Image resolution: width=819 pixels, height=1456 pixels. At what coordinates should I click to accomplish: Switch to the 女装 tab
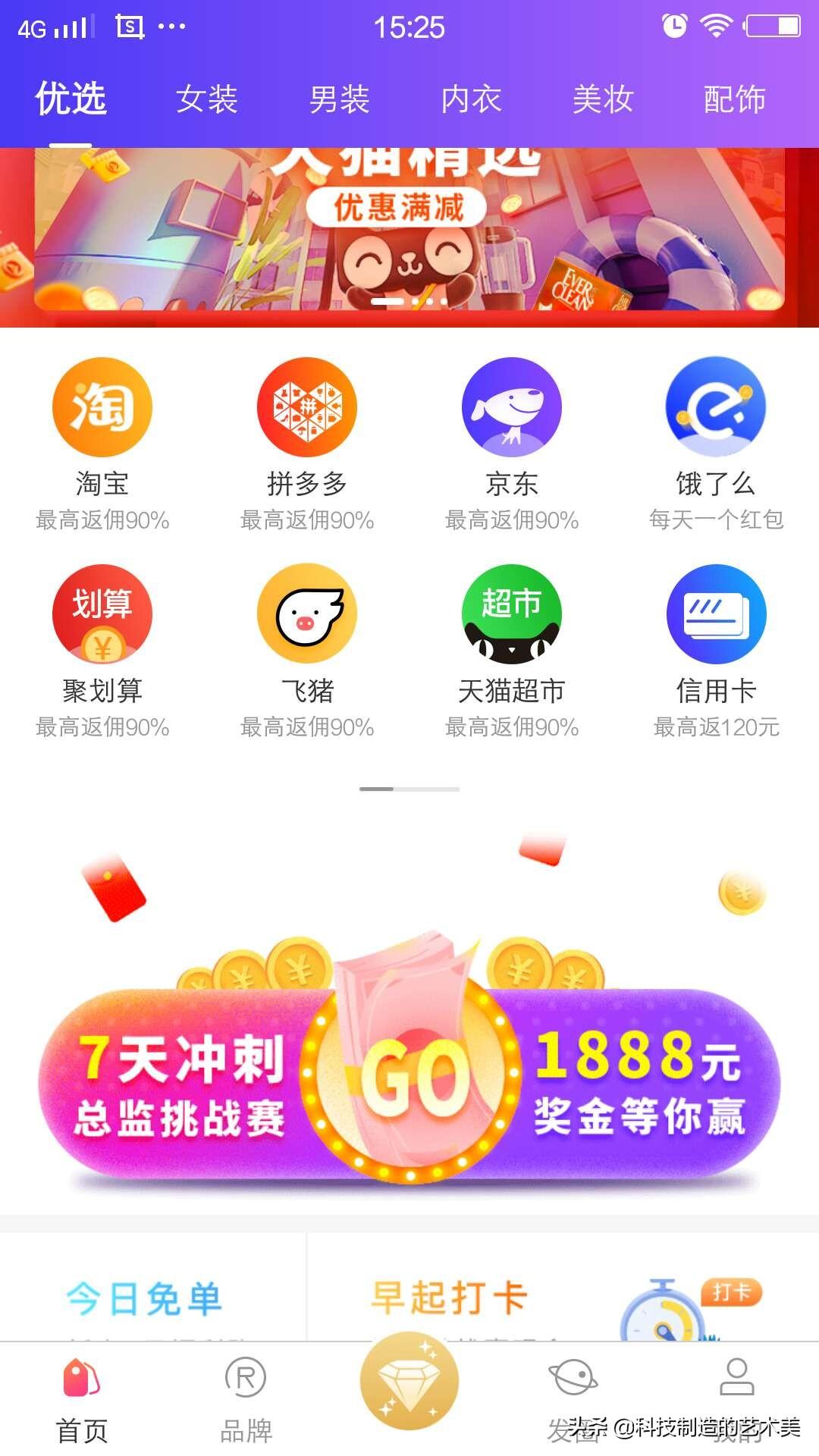pyautogui.click(x=207, y=99)
